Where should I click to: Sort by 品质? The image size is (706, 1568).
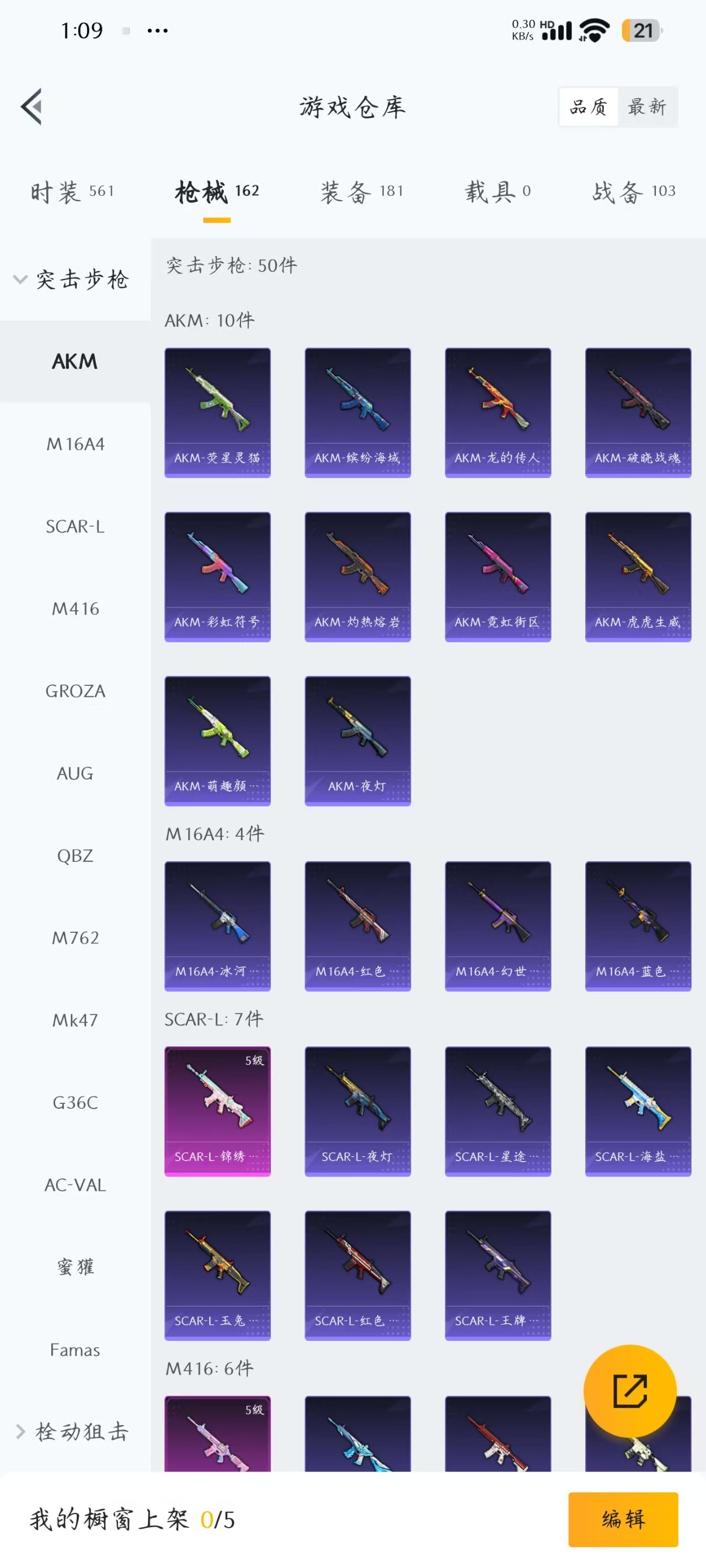pos(588,106)
